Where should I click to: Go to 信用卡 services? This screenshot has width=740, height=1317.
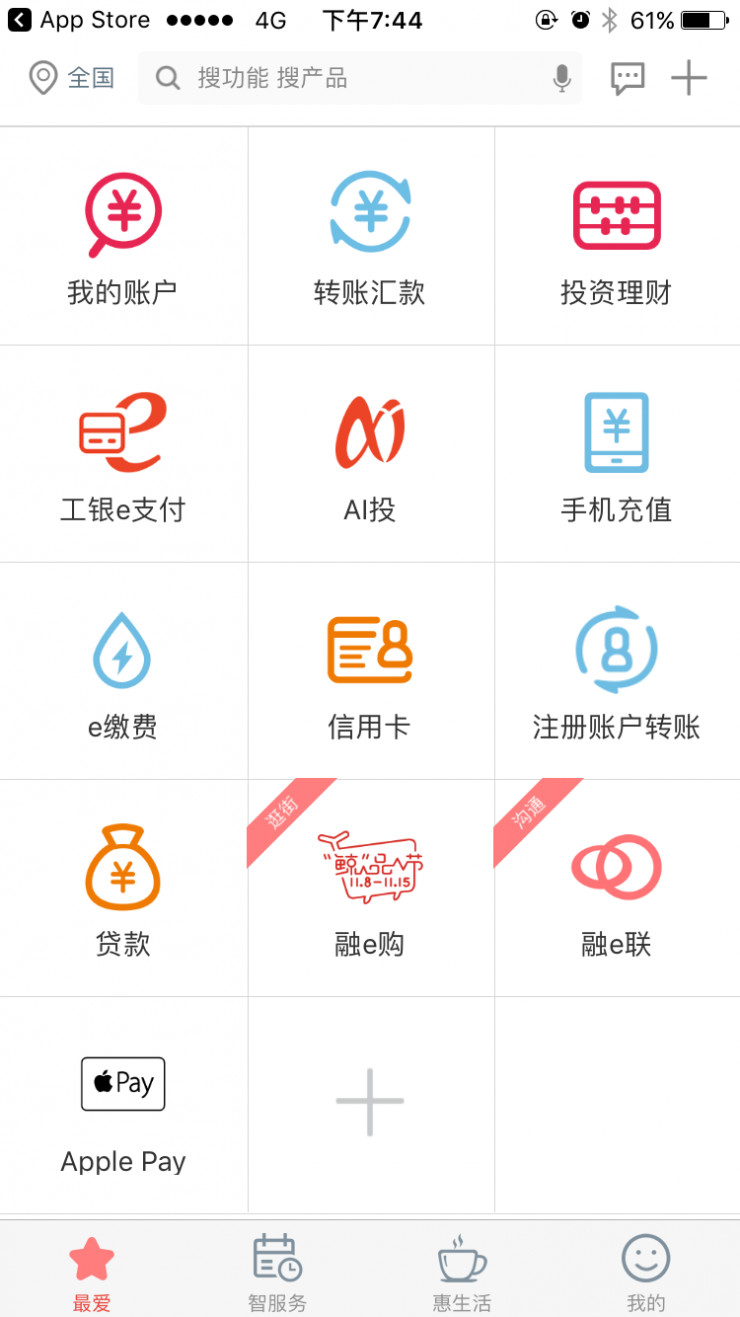(370, 671)
